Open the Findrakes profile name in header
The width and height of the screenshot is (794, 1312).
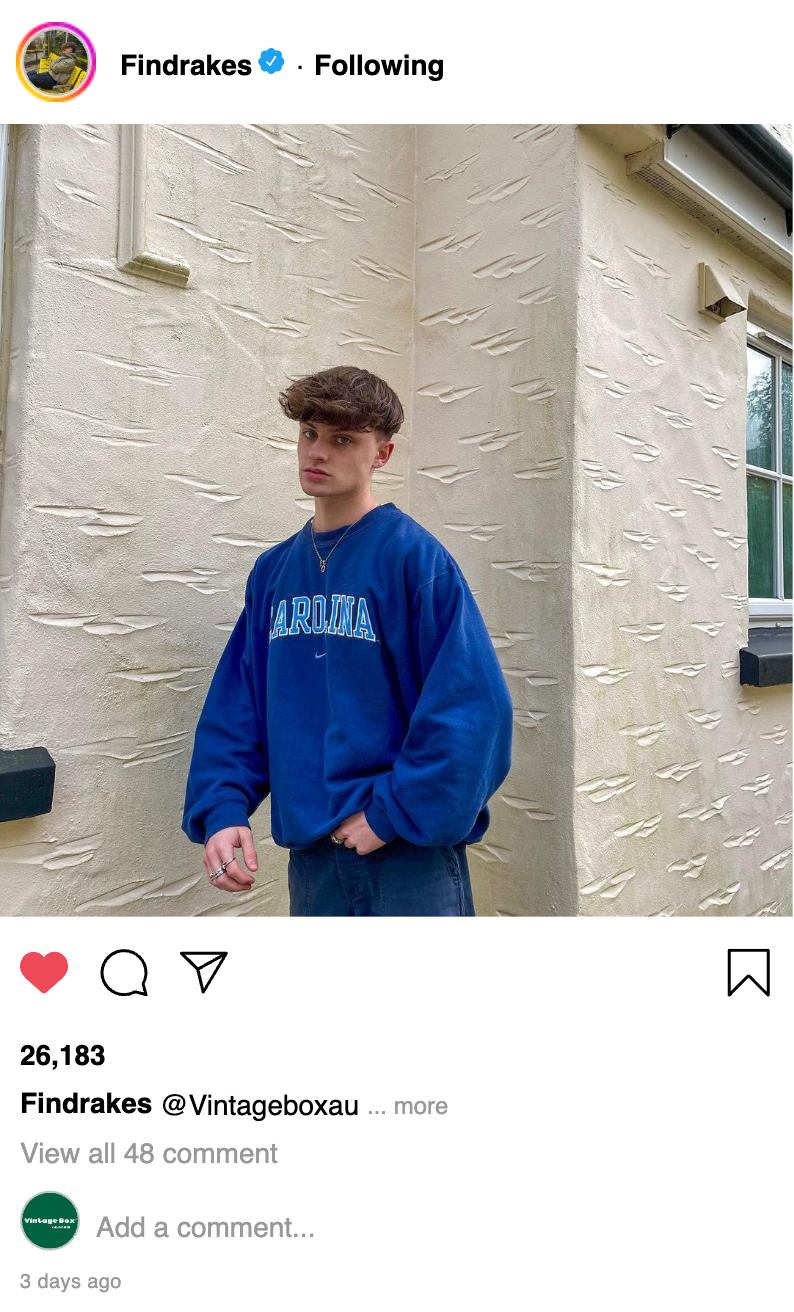(185, 66)
